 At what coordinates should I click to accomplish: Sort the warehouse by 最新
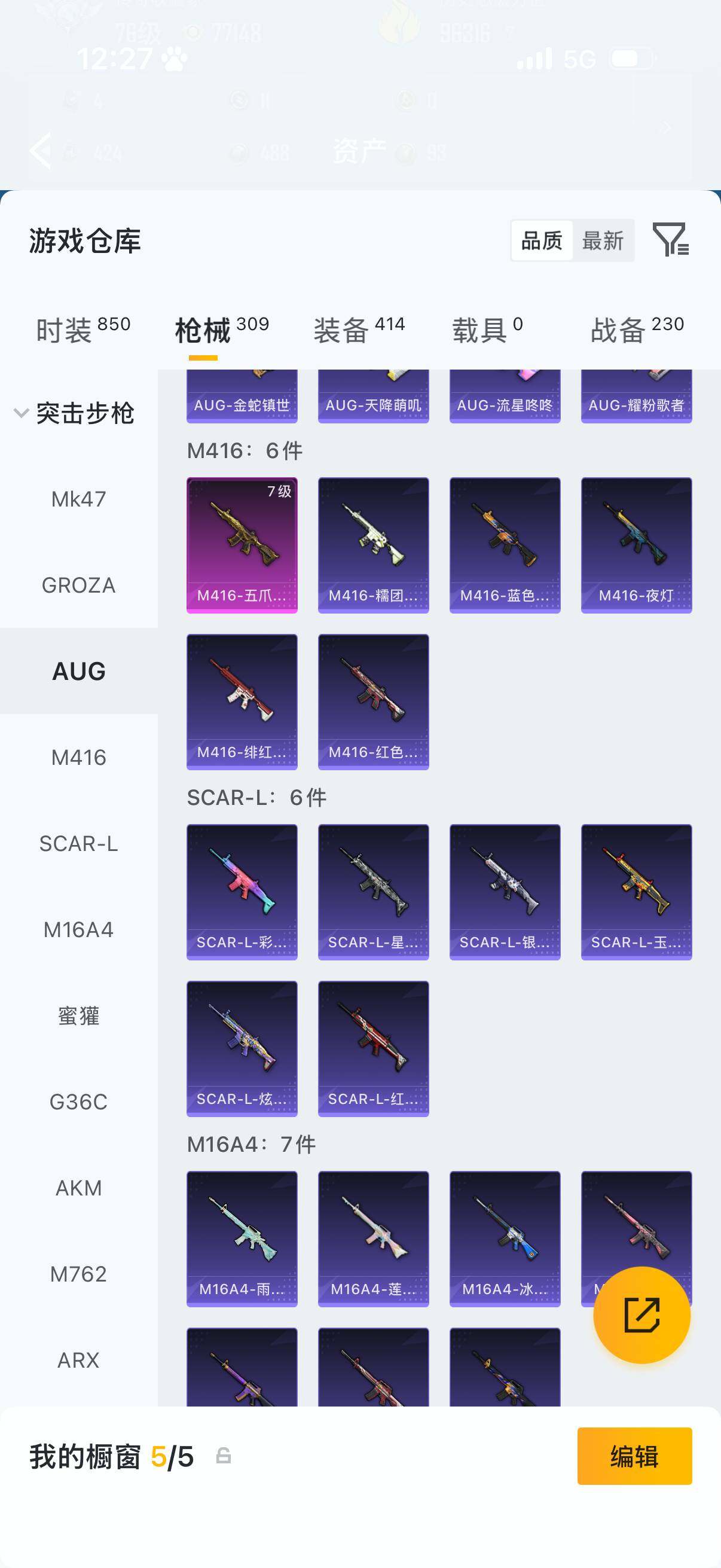(603, 241)
